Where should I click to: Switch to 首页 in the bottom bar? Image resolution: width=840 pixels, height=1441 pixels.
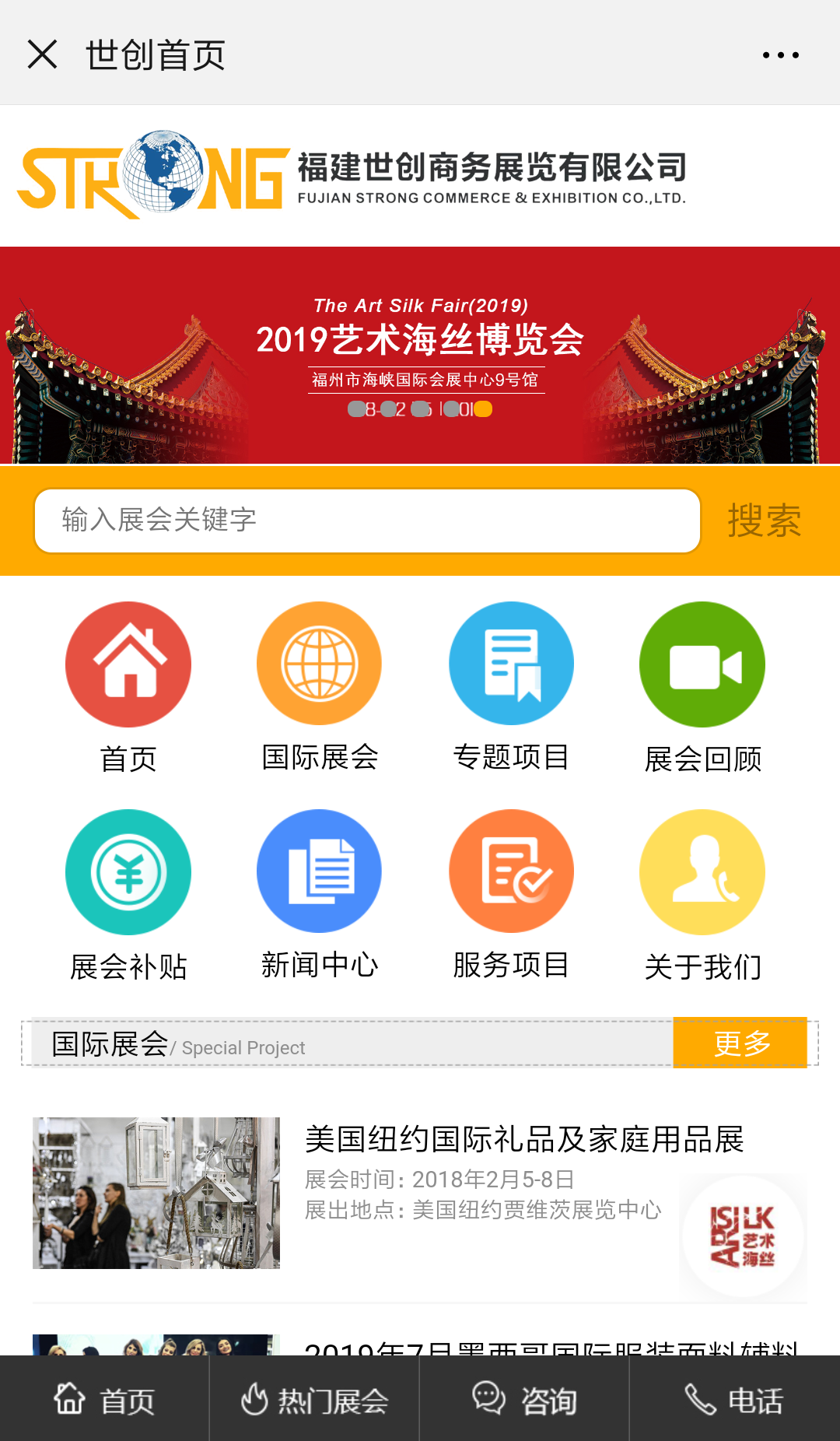[x=105, y=1400]
